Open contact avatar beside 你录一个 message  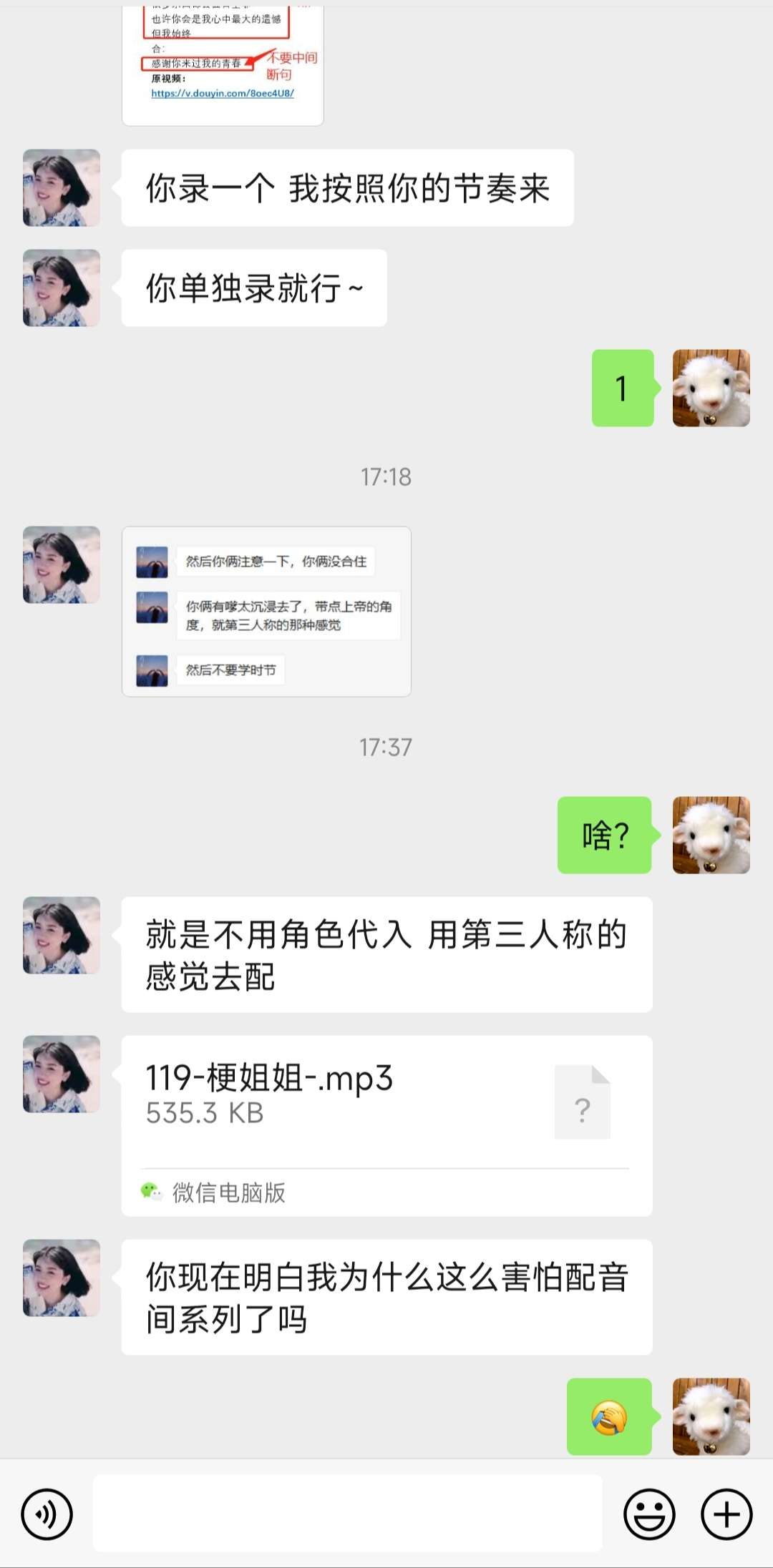click(x=62, y=188)
